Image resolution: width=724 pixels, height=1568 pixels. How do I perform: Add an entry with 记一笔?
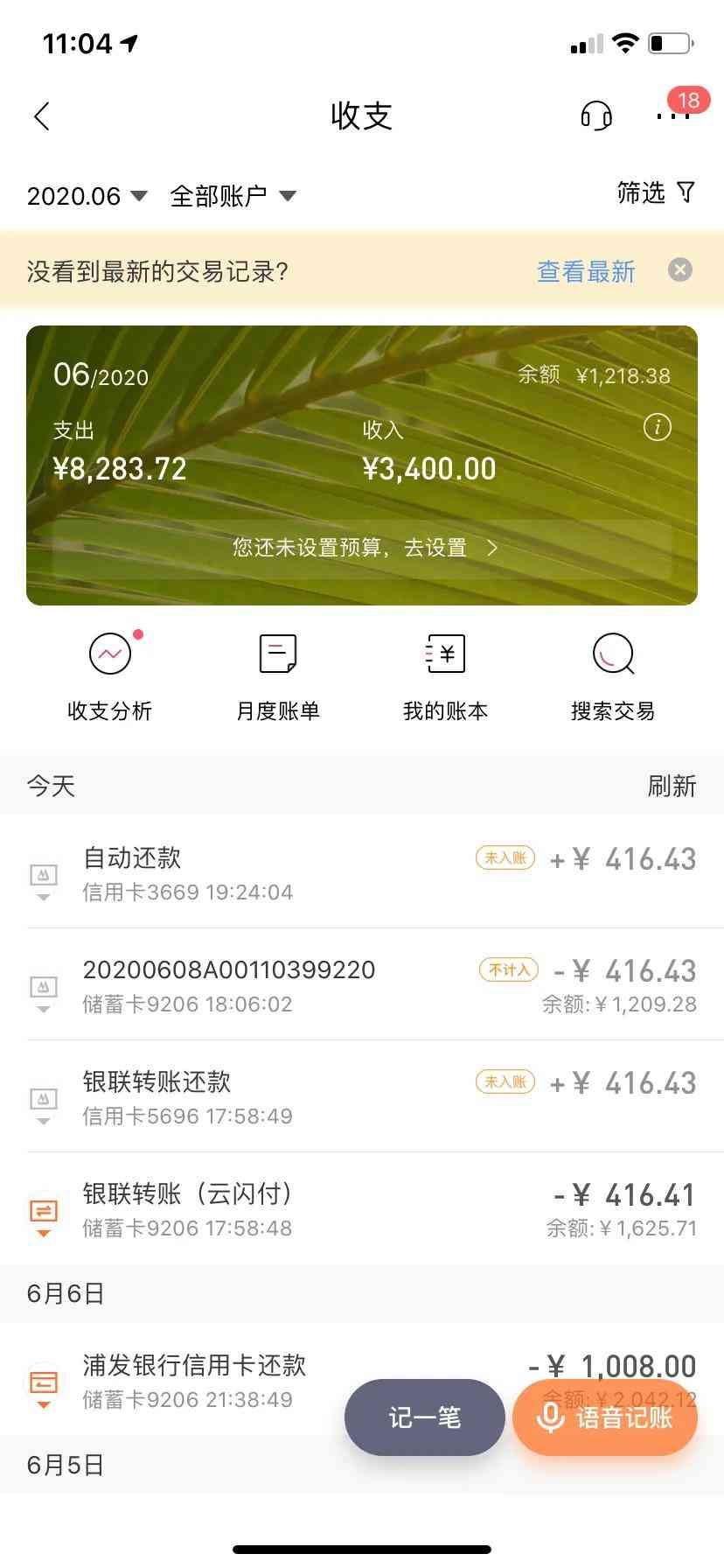pos(425,1417)
